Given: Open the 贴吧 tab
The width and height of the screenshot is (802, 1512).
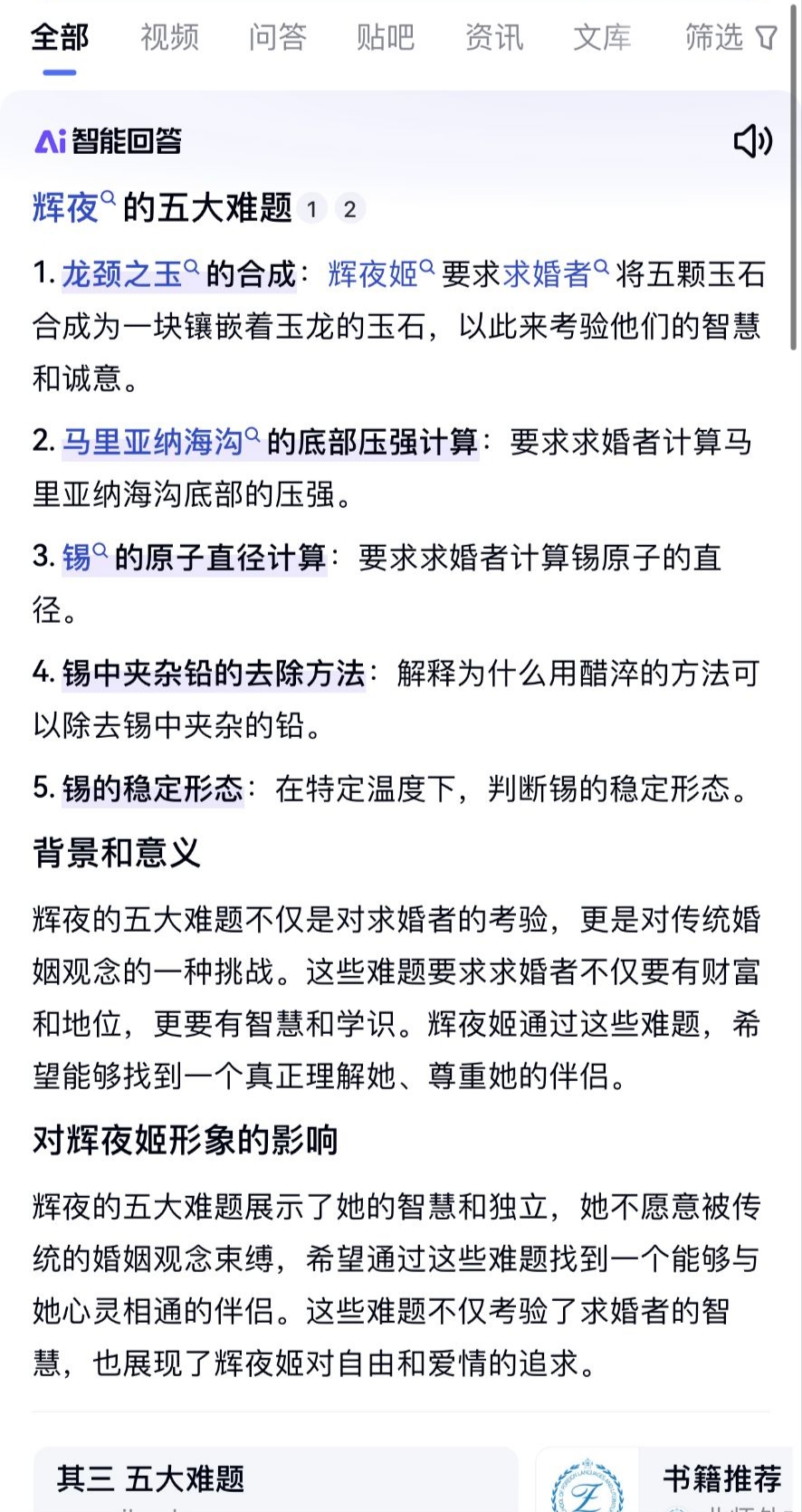Looking at the screenshot, I should [386, 38].
